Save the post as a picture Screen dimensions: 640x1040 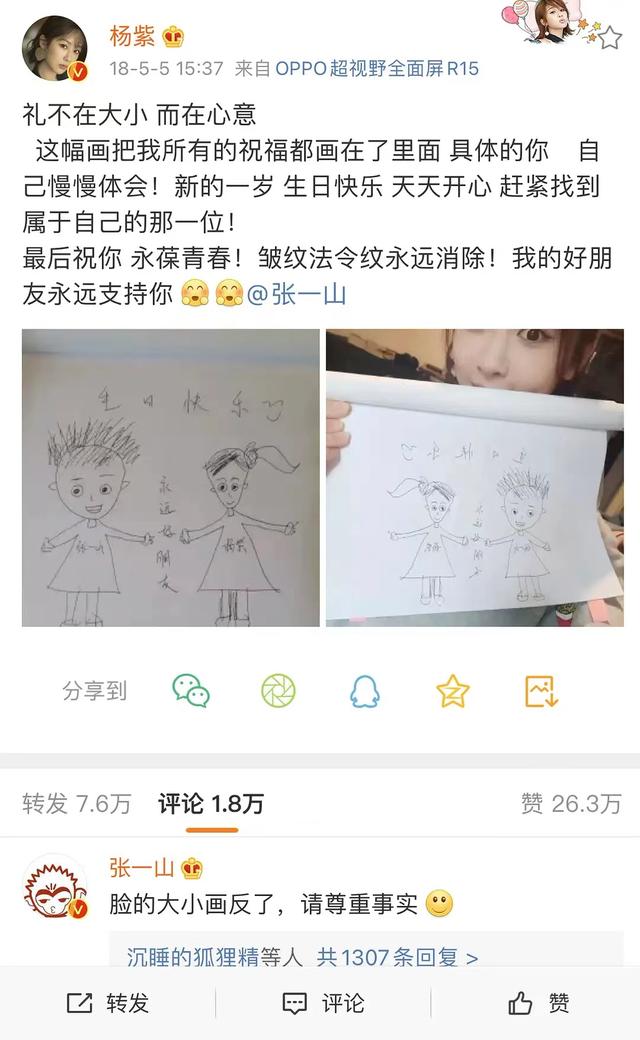click(x=541, y=691)
